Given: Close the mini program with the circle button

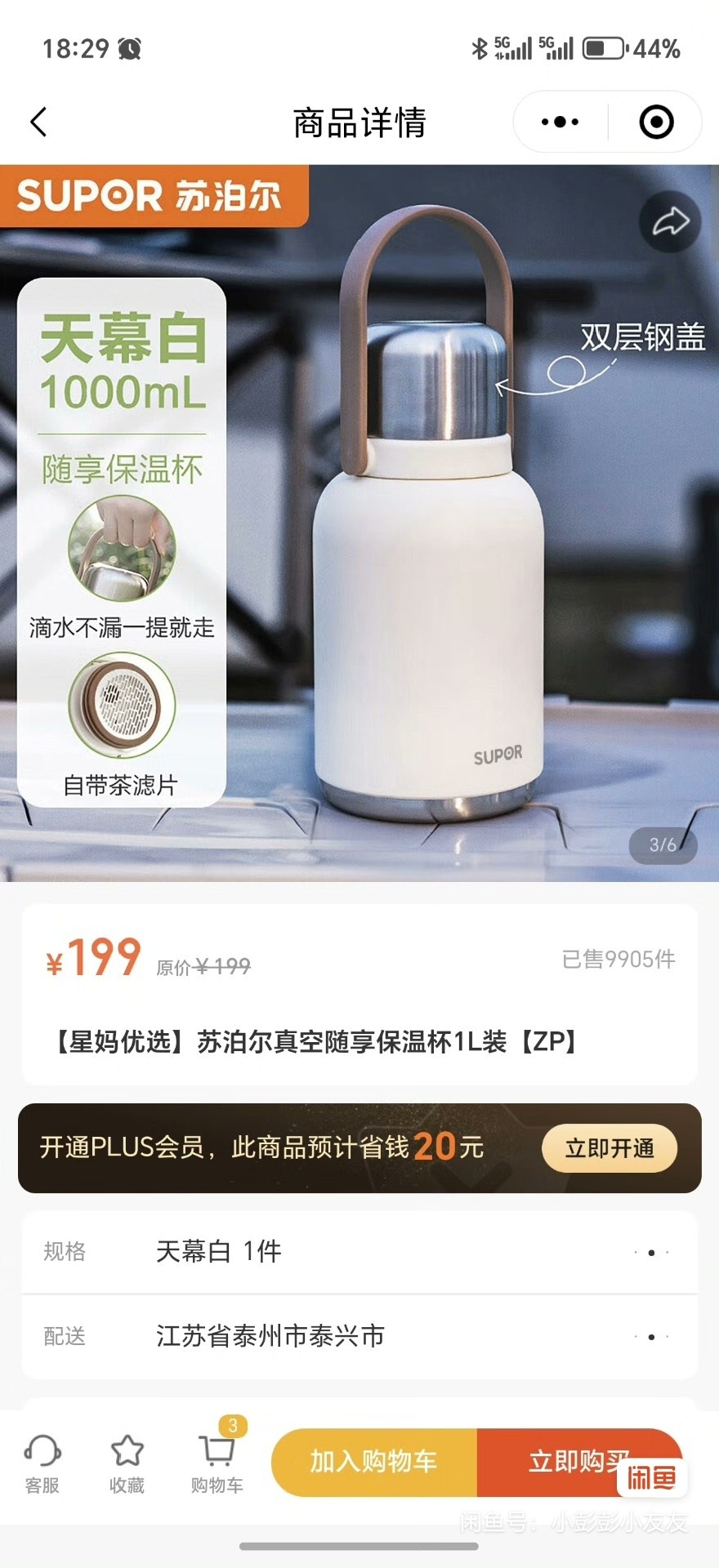Looking at the screenshot, I should coord(656,122).
